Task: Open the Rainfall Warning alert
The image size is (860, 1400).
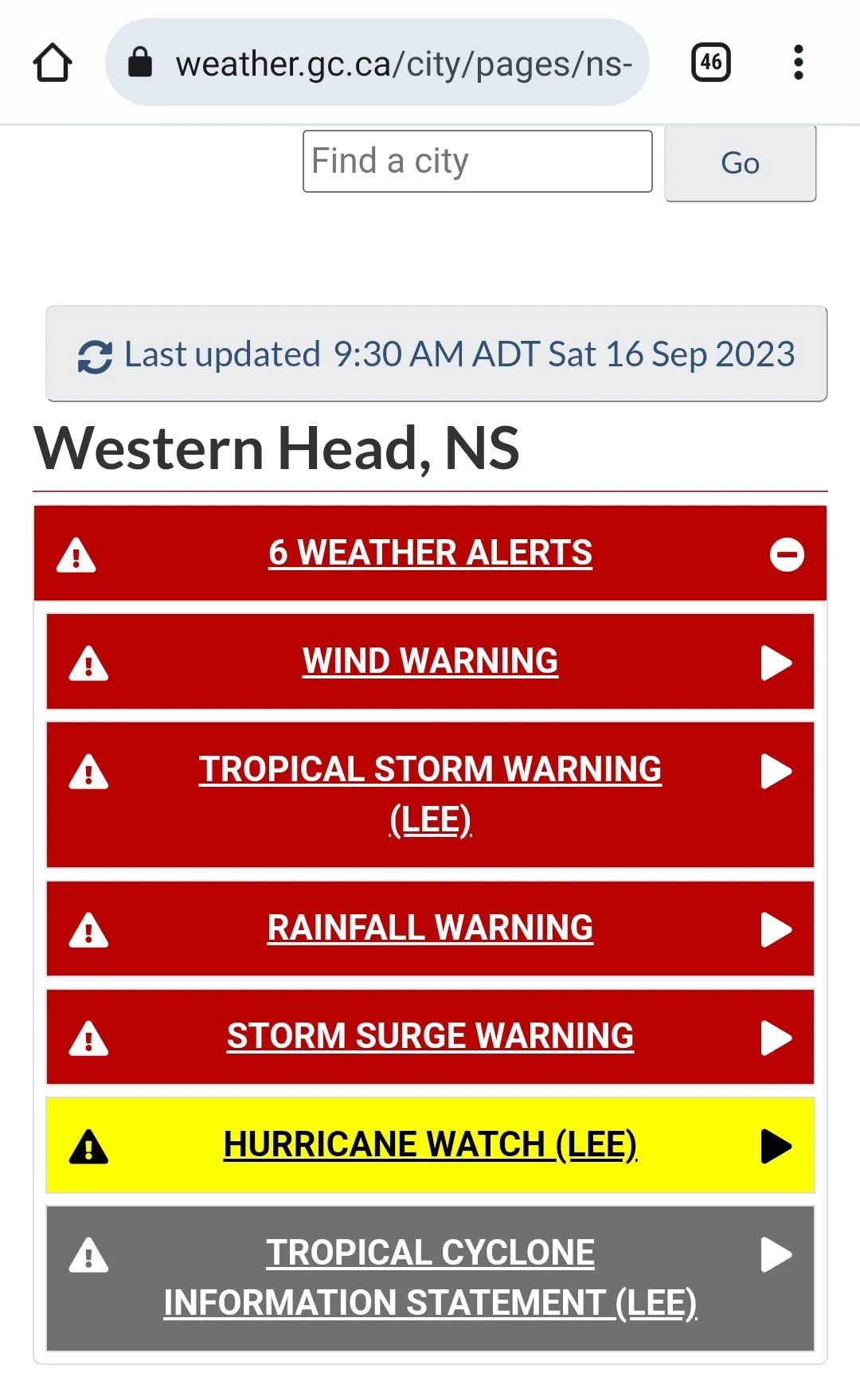Action: 430,929
